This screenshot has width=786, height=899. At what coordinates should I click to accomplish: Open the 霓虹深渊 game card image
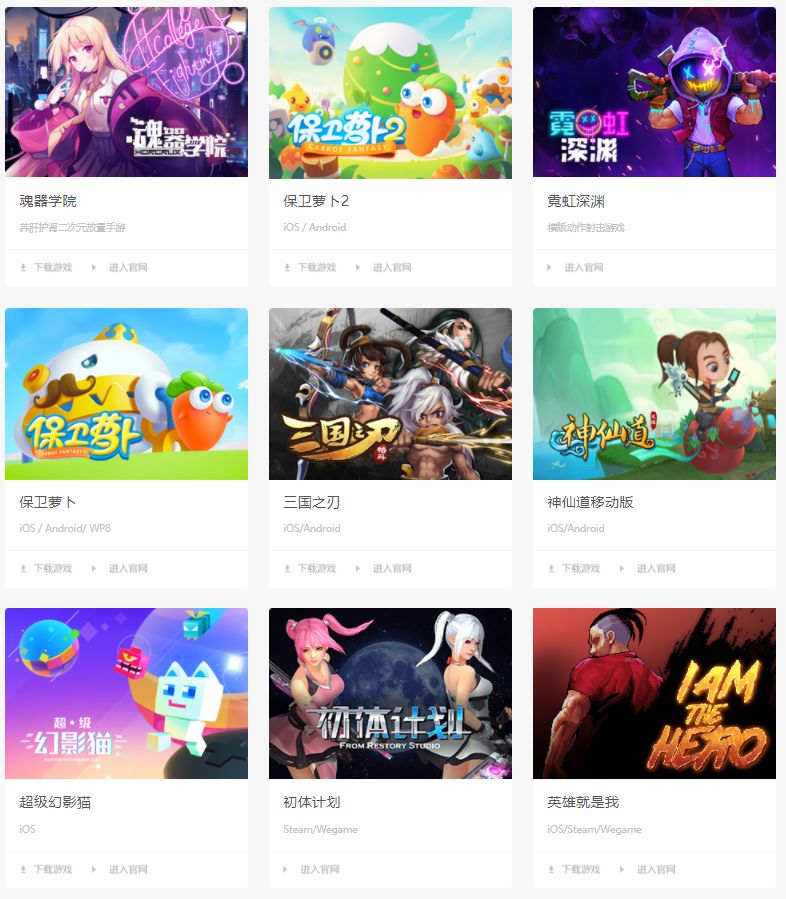coord(654,92)
